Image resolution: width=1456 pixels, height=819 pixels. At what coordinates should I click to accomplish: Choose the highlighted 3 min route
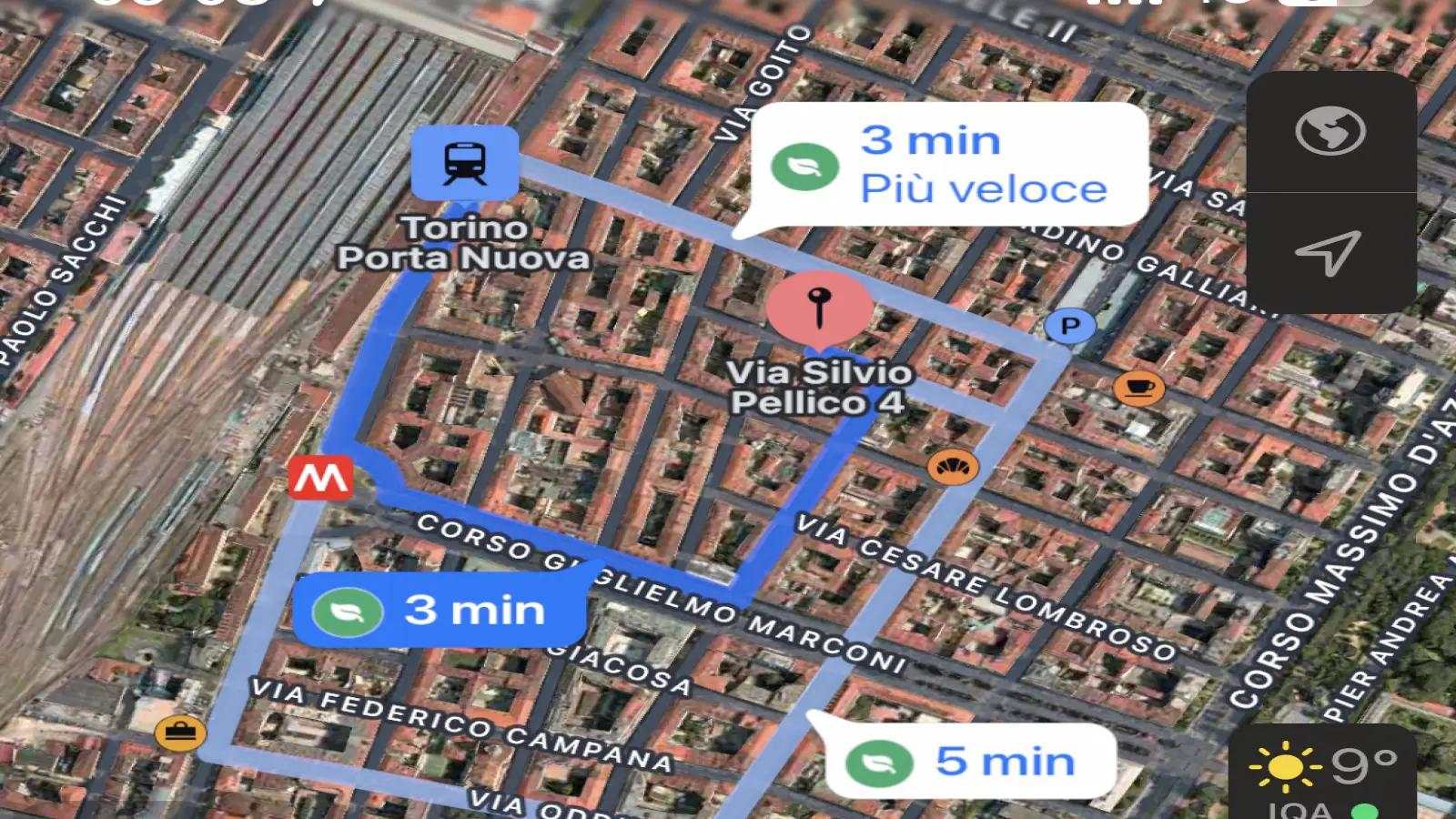pyautogui.click(x=439, y=610)
